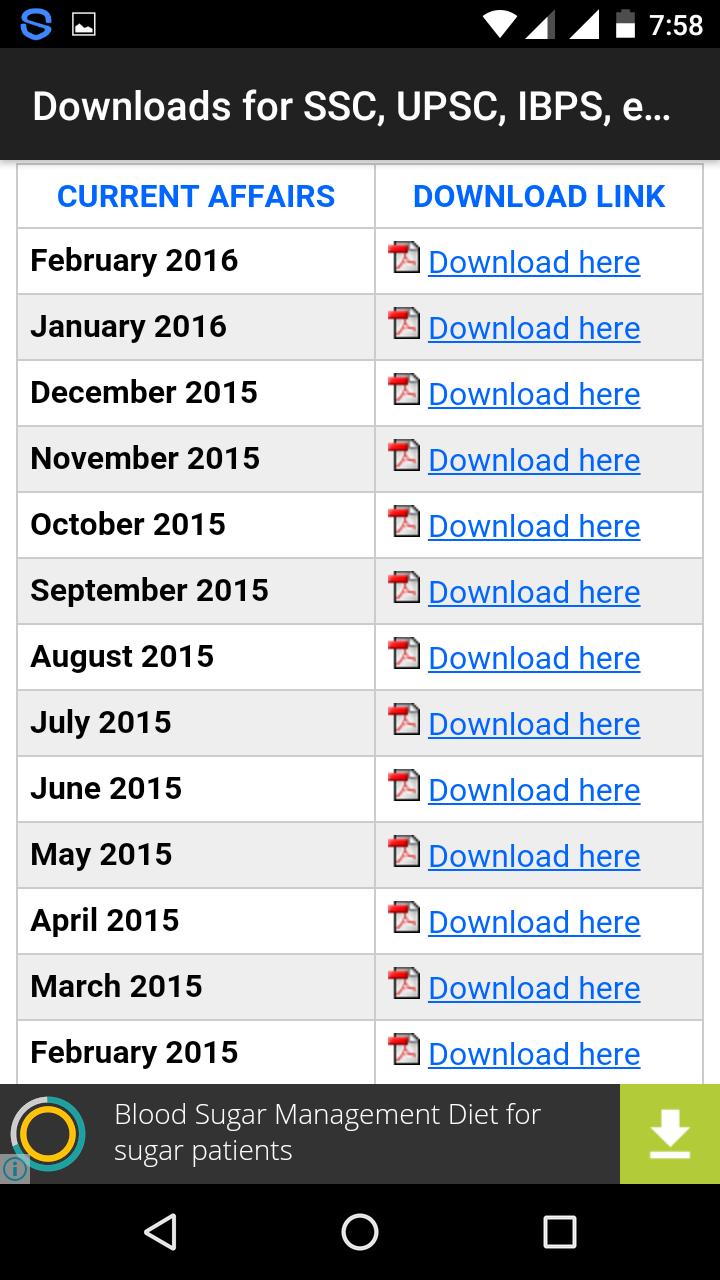Tap Download here for August 2015

[534, 658]
